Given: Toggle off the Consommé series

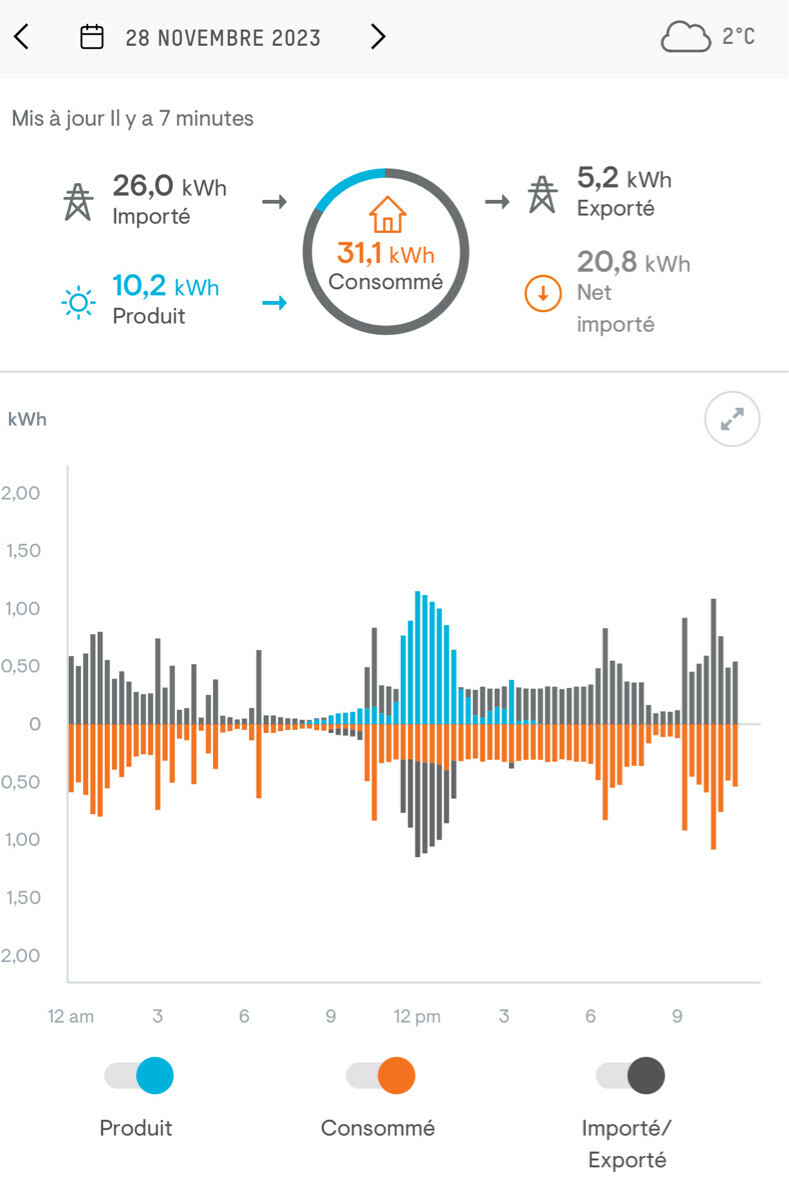Looking at the screenshot, I should (x=380, y=1076).
